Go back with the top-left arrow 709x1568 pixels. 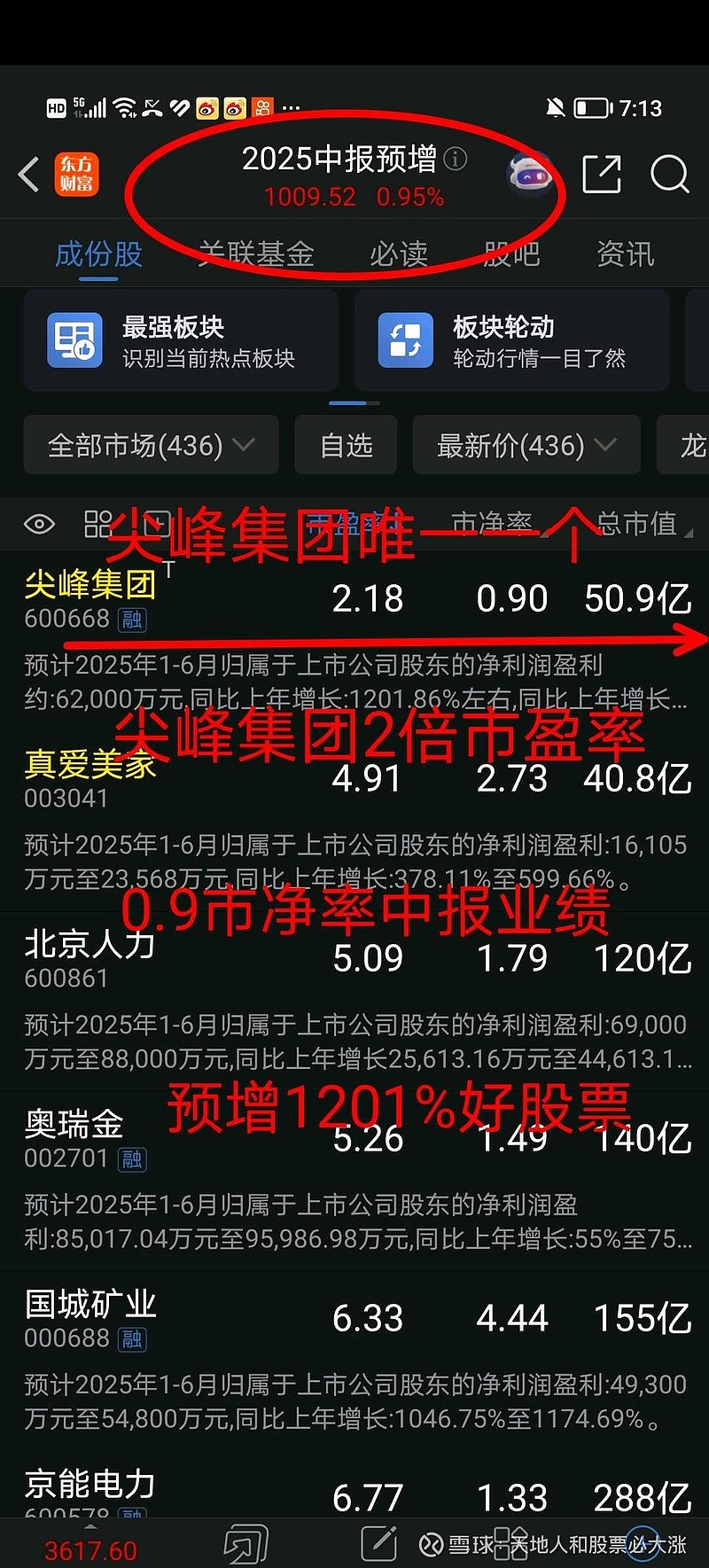pos(29,175)
